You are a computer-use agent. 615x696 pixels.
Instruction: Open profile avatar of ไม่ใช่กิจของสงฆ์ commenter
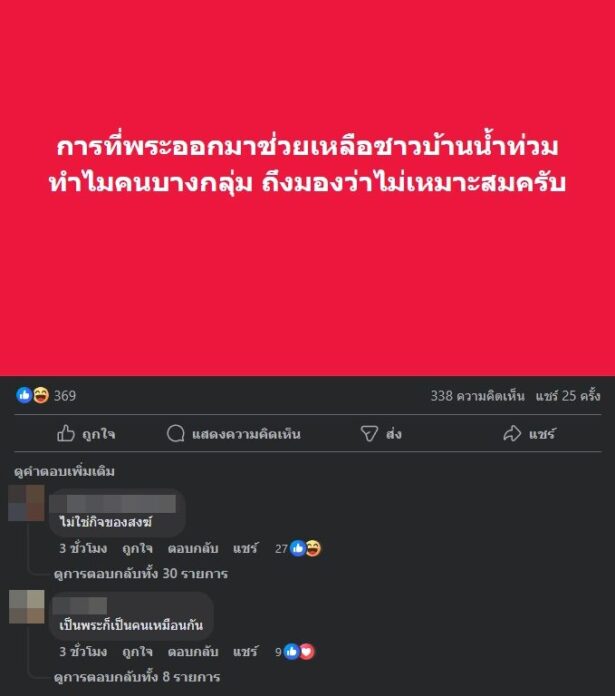pyautogui.click(x=26, y=503)
